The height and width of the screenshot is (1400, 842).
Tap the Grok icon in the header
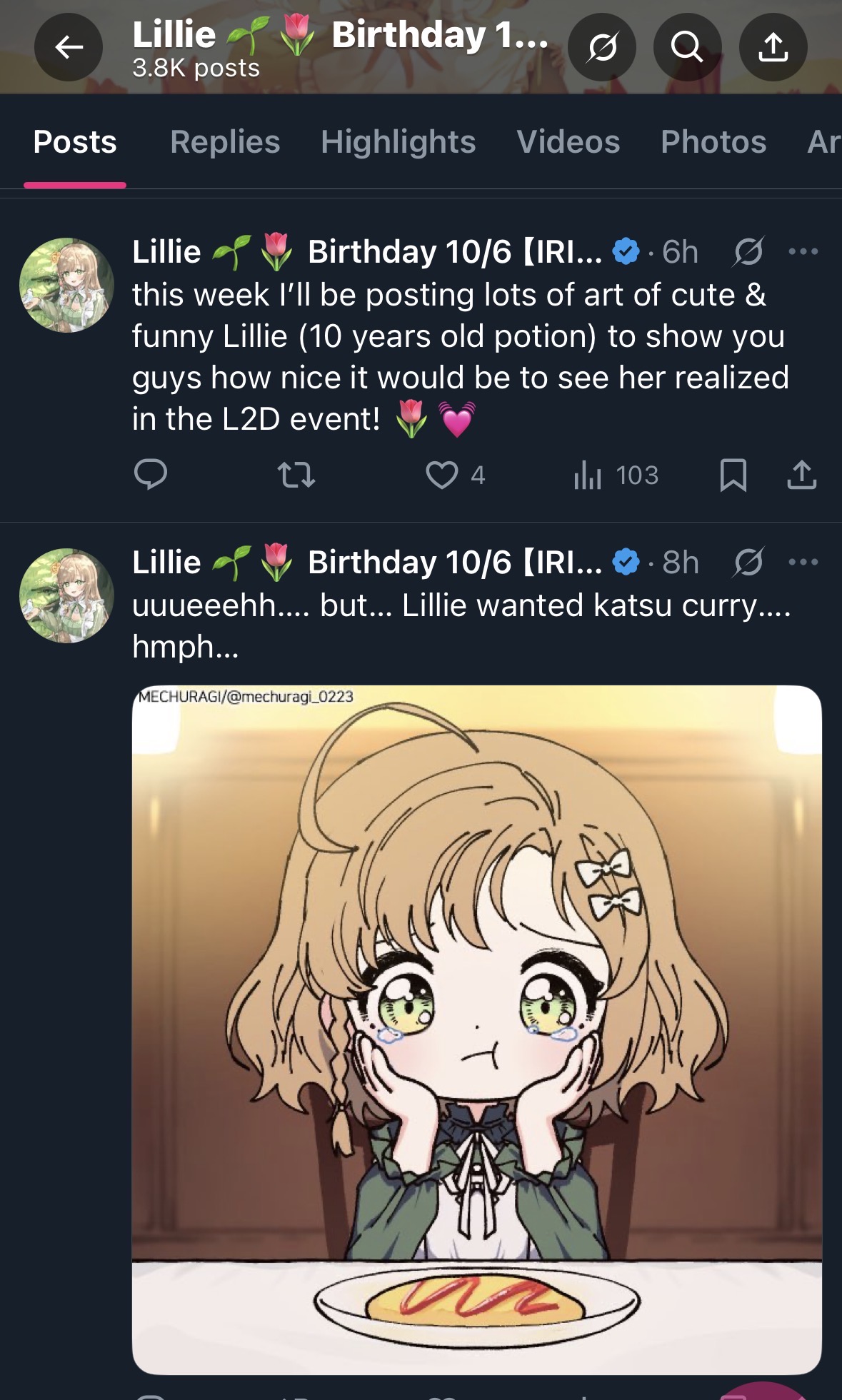pos(602,48)
